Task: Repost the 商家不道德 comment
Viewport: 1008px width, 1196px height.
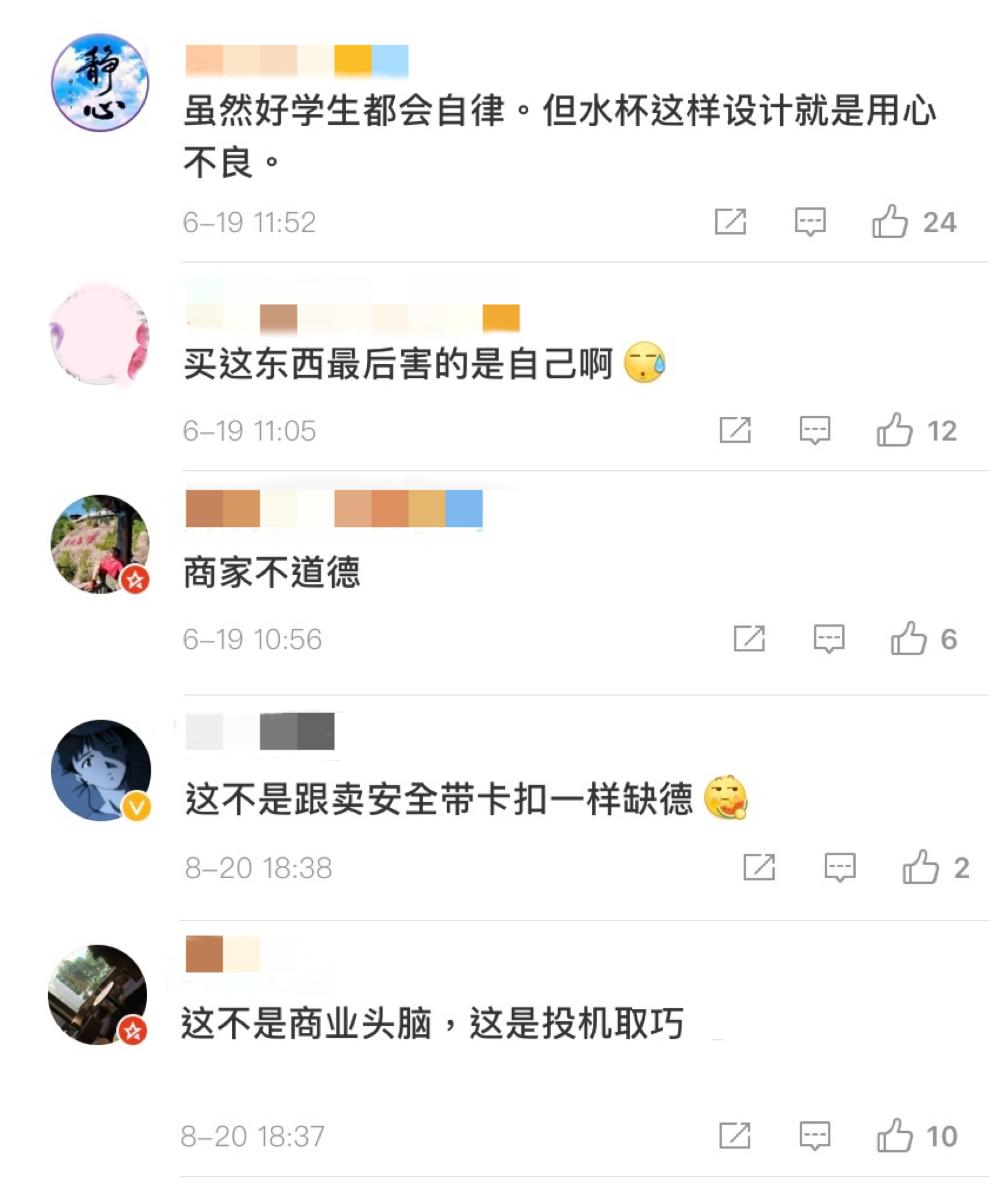Action: point(749,639)
